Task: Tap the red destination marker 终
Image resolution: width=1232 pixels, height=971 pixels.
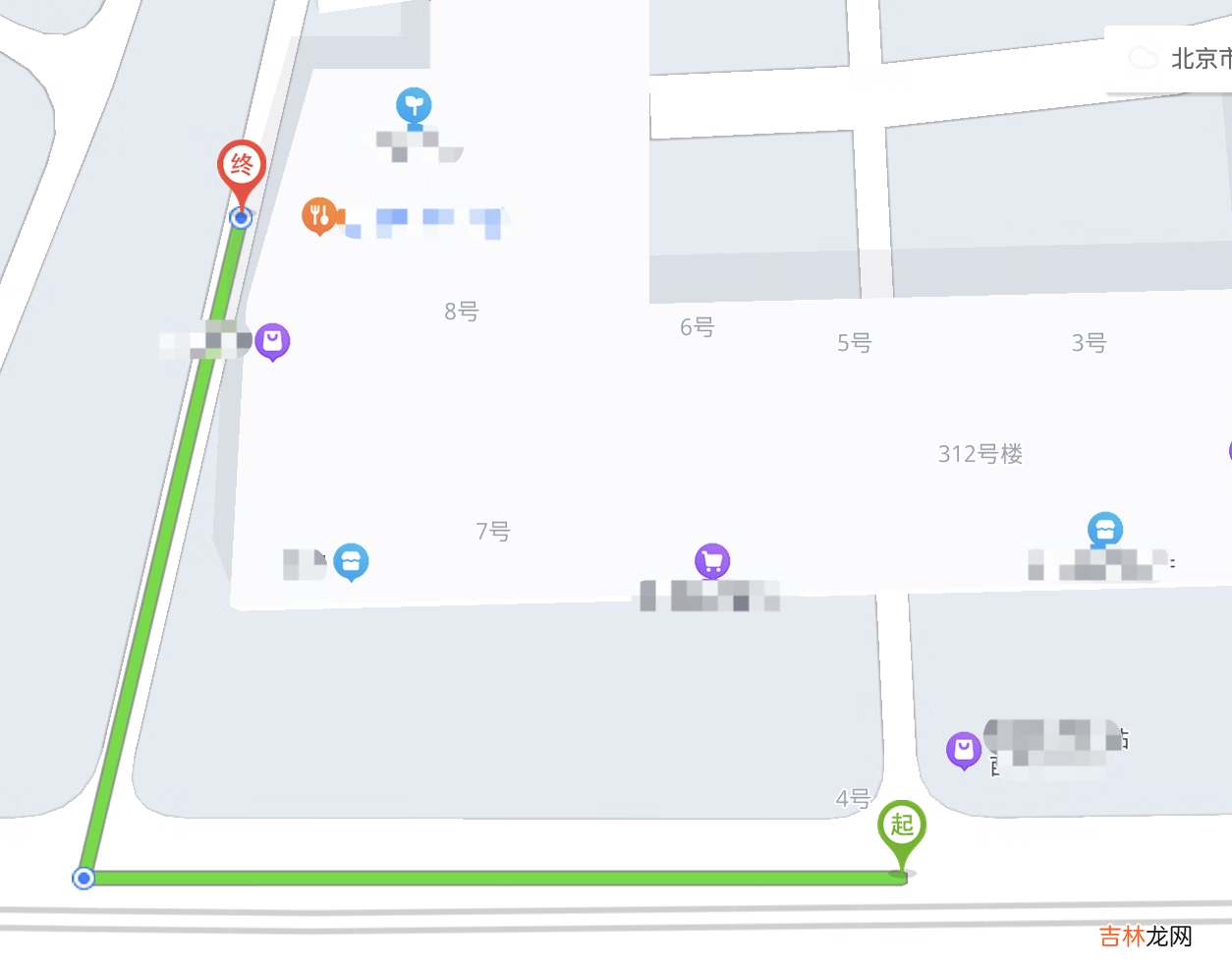Action: click(x=242, y=167)
